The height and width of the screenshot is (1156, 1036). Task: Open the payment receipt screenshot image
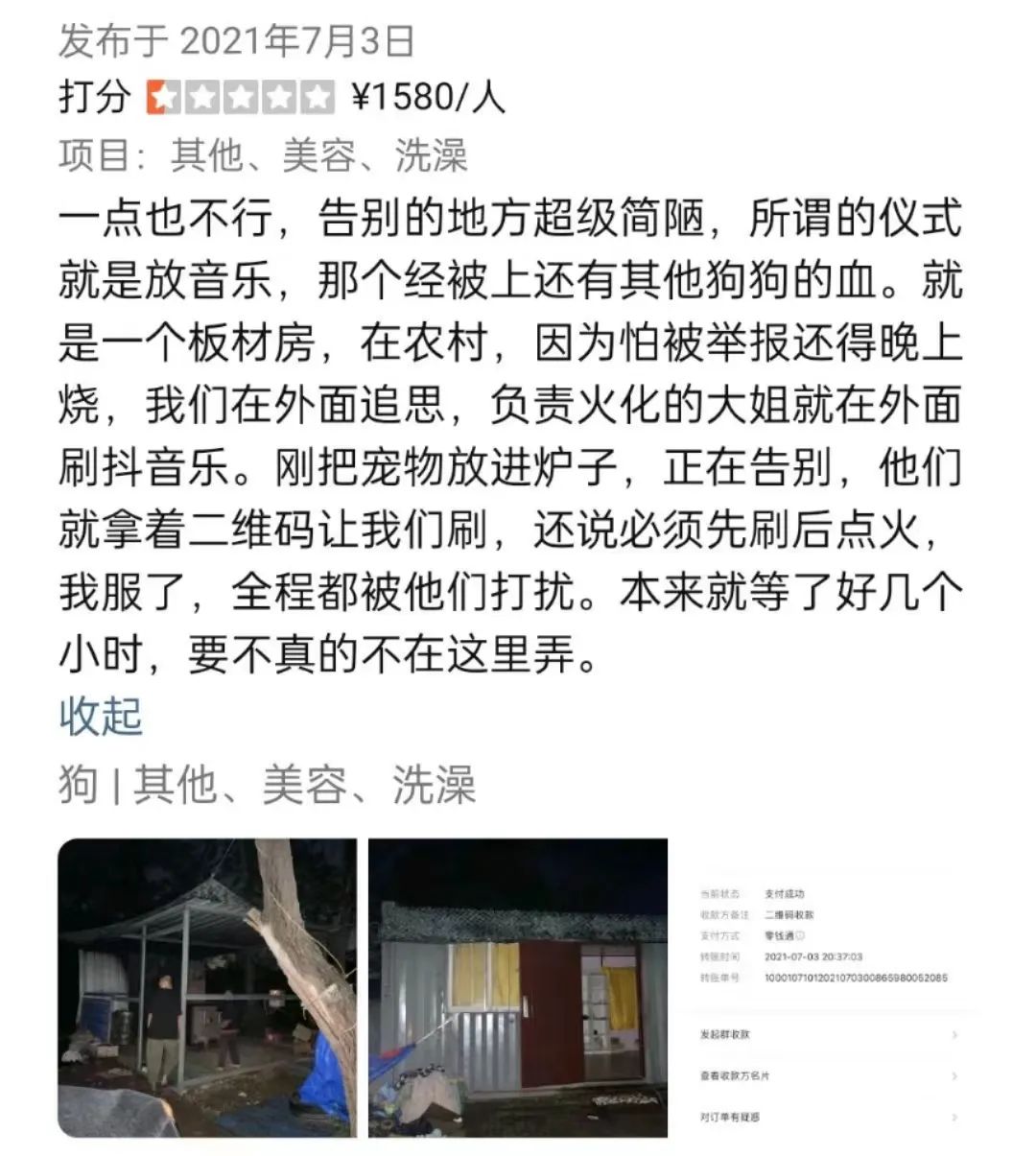(x=828, y=988)
